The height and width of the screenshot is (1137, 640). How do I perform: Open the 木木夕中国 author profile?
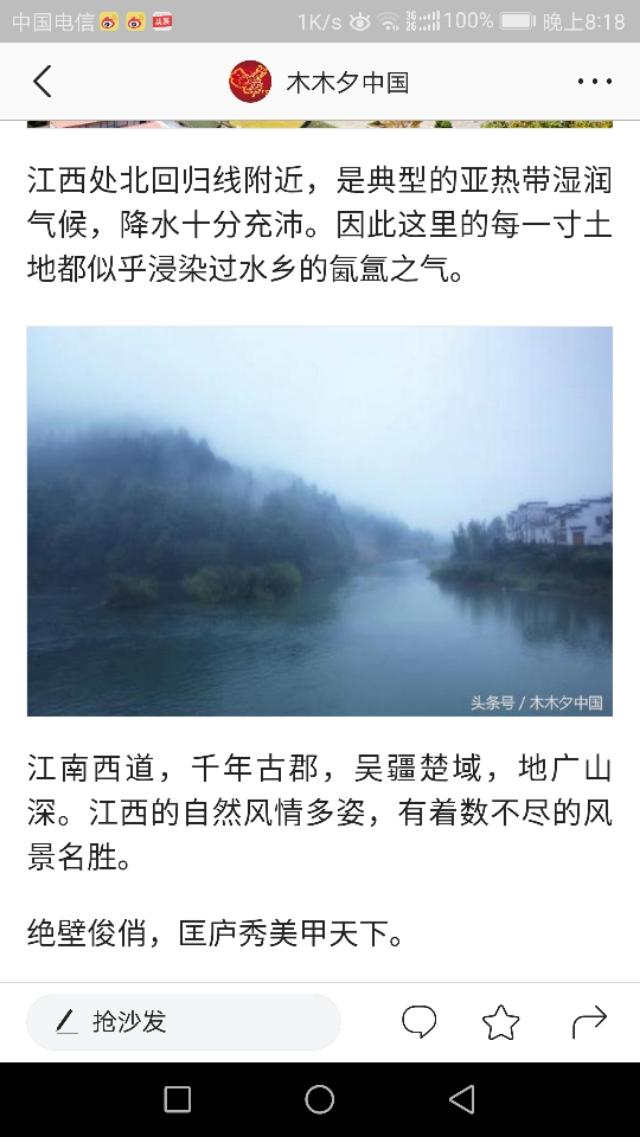[x=320, y=82]
